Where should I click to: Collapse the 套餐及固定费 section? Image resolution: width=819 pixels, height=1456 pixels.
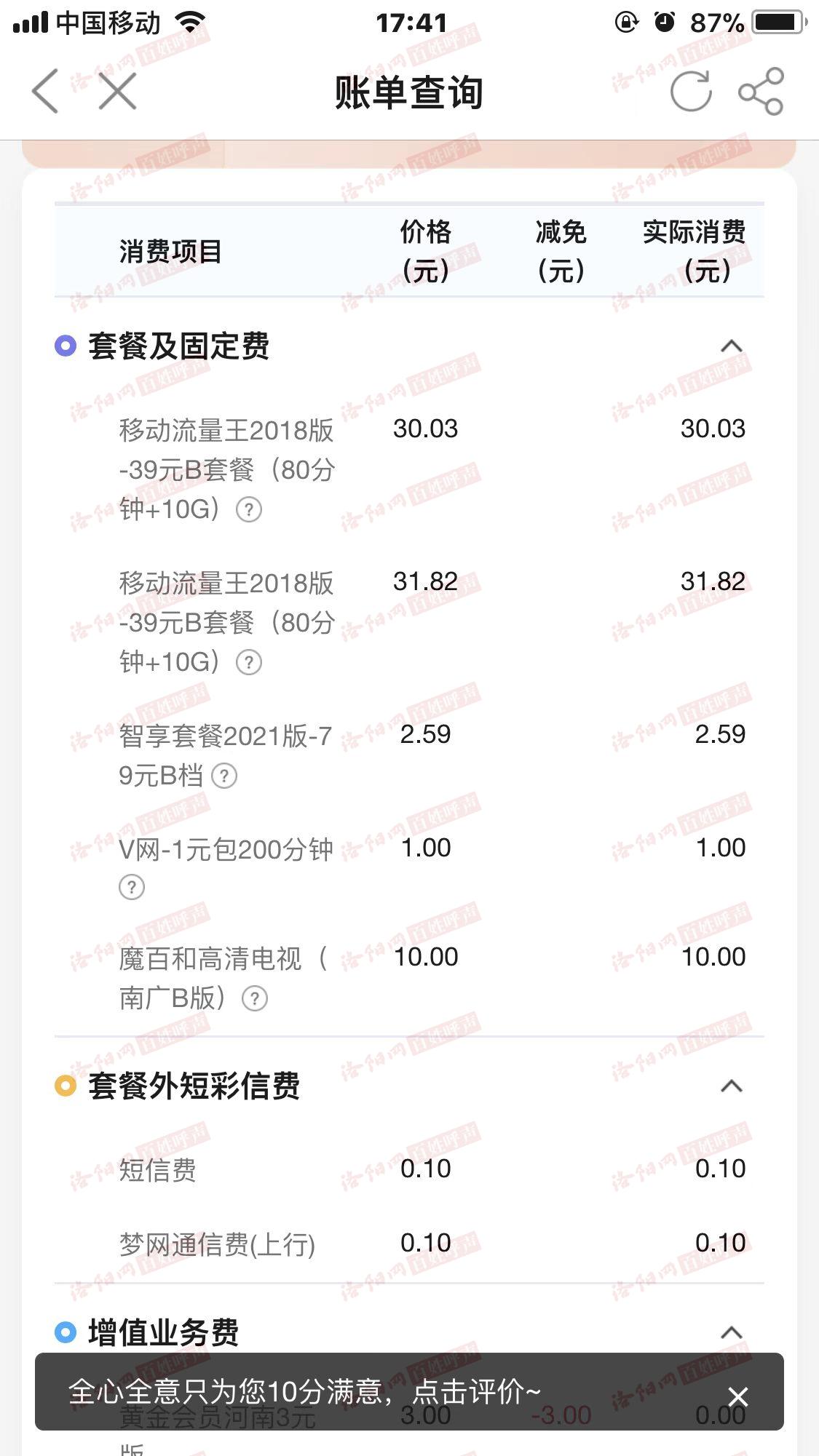(731, 346)
